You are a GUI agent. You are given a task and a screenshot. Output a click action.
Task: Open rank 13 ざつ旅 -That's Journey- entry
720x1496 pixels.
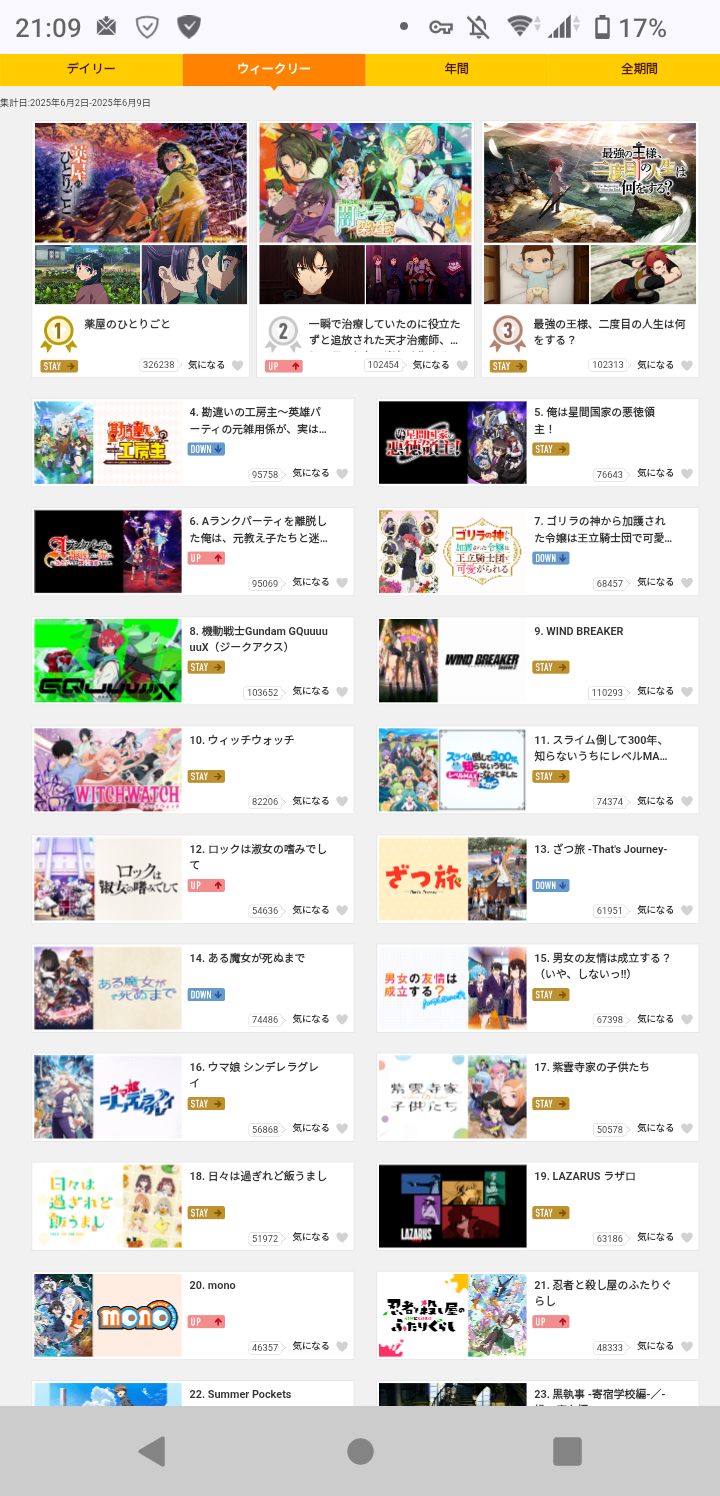point(538,879)
